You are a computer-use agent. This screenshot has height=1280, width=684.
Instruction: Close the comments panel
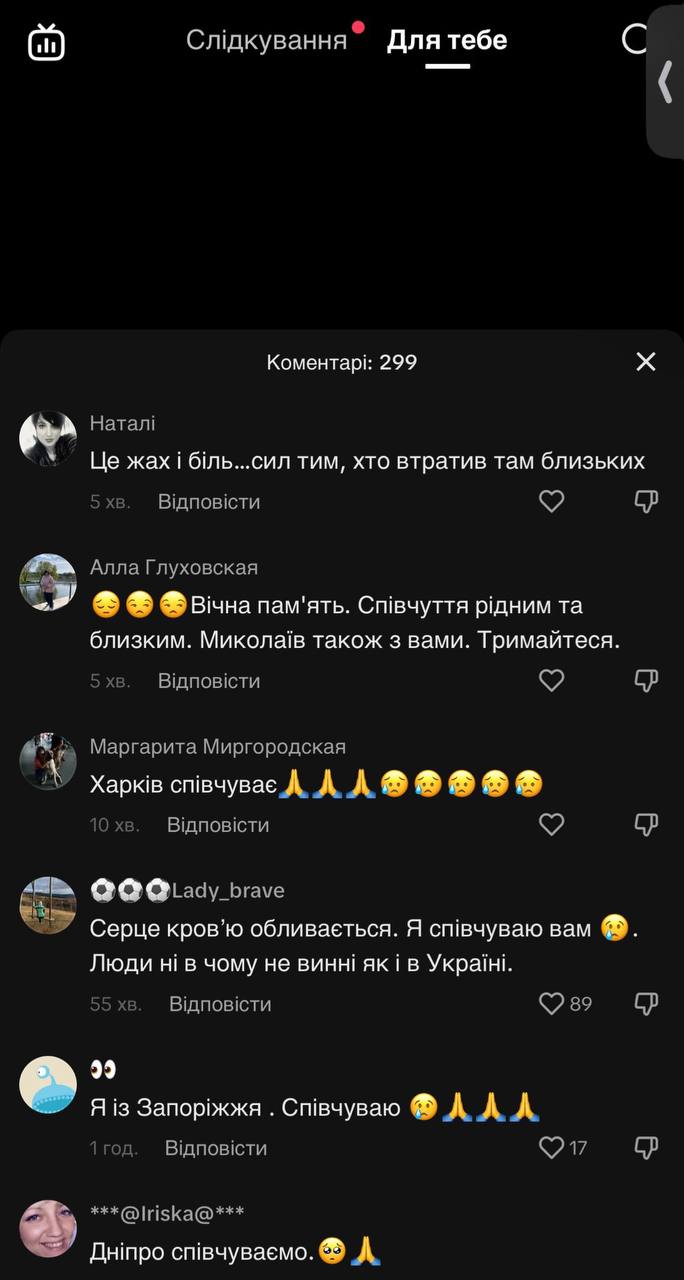[646, 362]
